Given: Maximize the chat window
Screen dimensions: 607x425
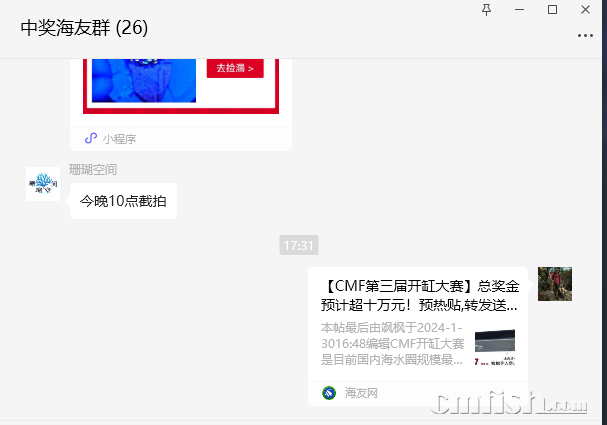Looking at the screenshot, I should pos(552,9).
